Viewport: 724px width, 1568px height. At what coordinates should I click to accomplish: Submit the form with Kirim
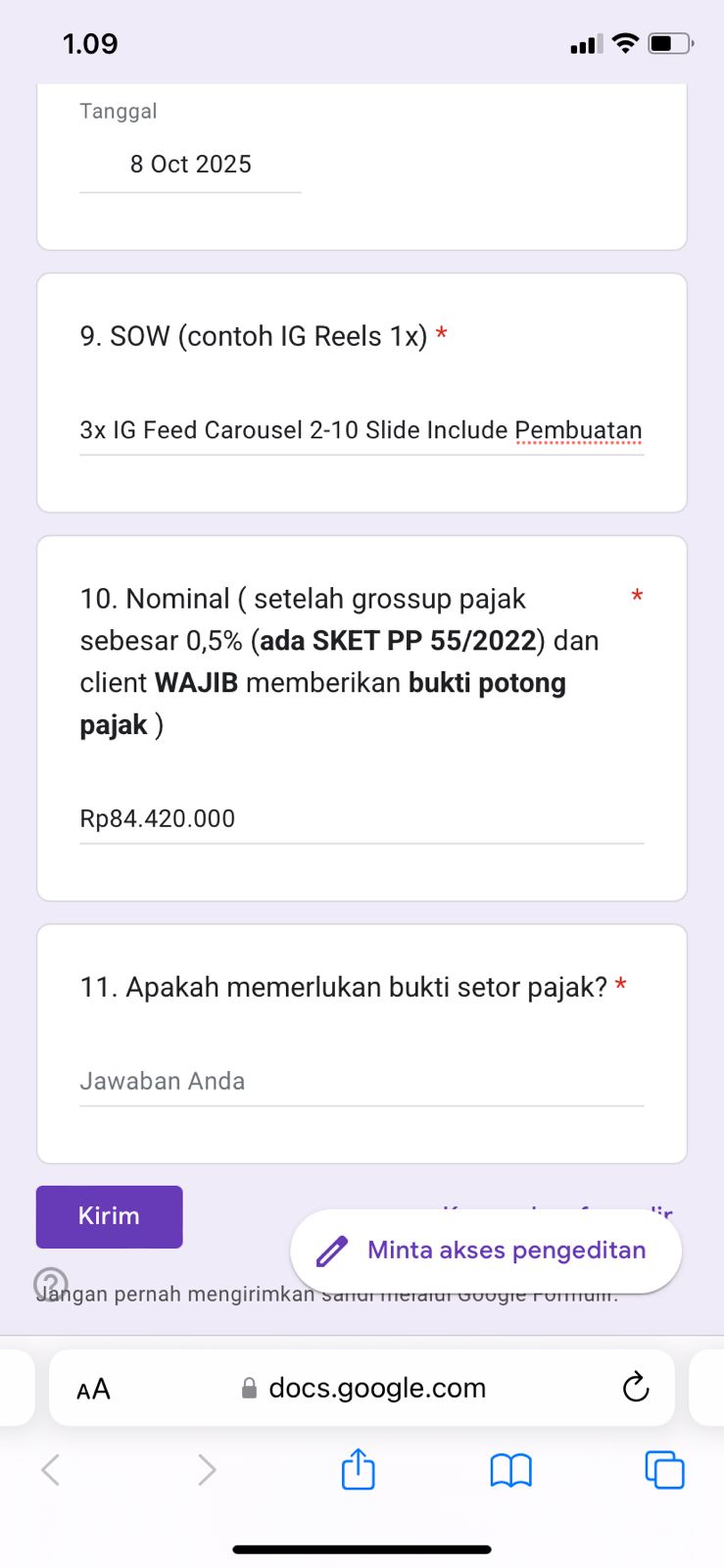click(109, 1216)
